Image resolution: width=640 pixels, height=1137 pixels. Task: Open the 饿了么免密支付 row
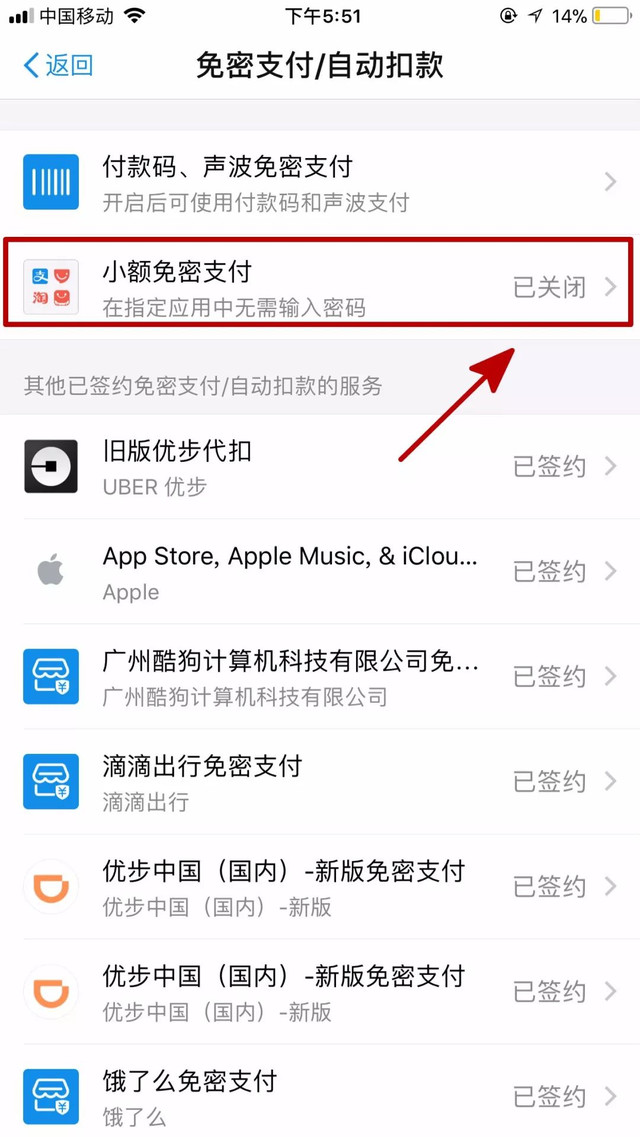pyautogui.click(x=320, y=1095)
